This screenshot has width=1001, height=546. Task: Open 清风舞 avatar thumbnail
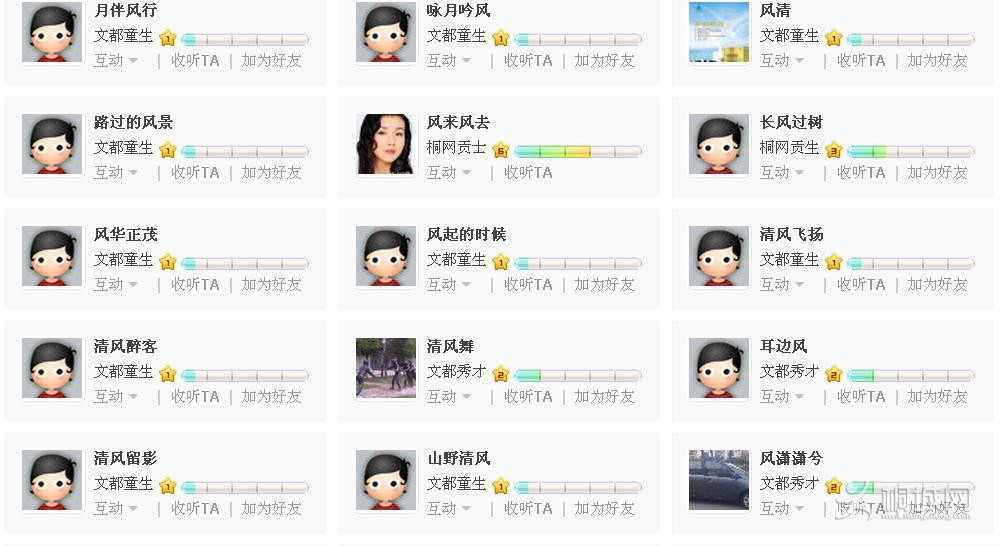[386, 368]
